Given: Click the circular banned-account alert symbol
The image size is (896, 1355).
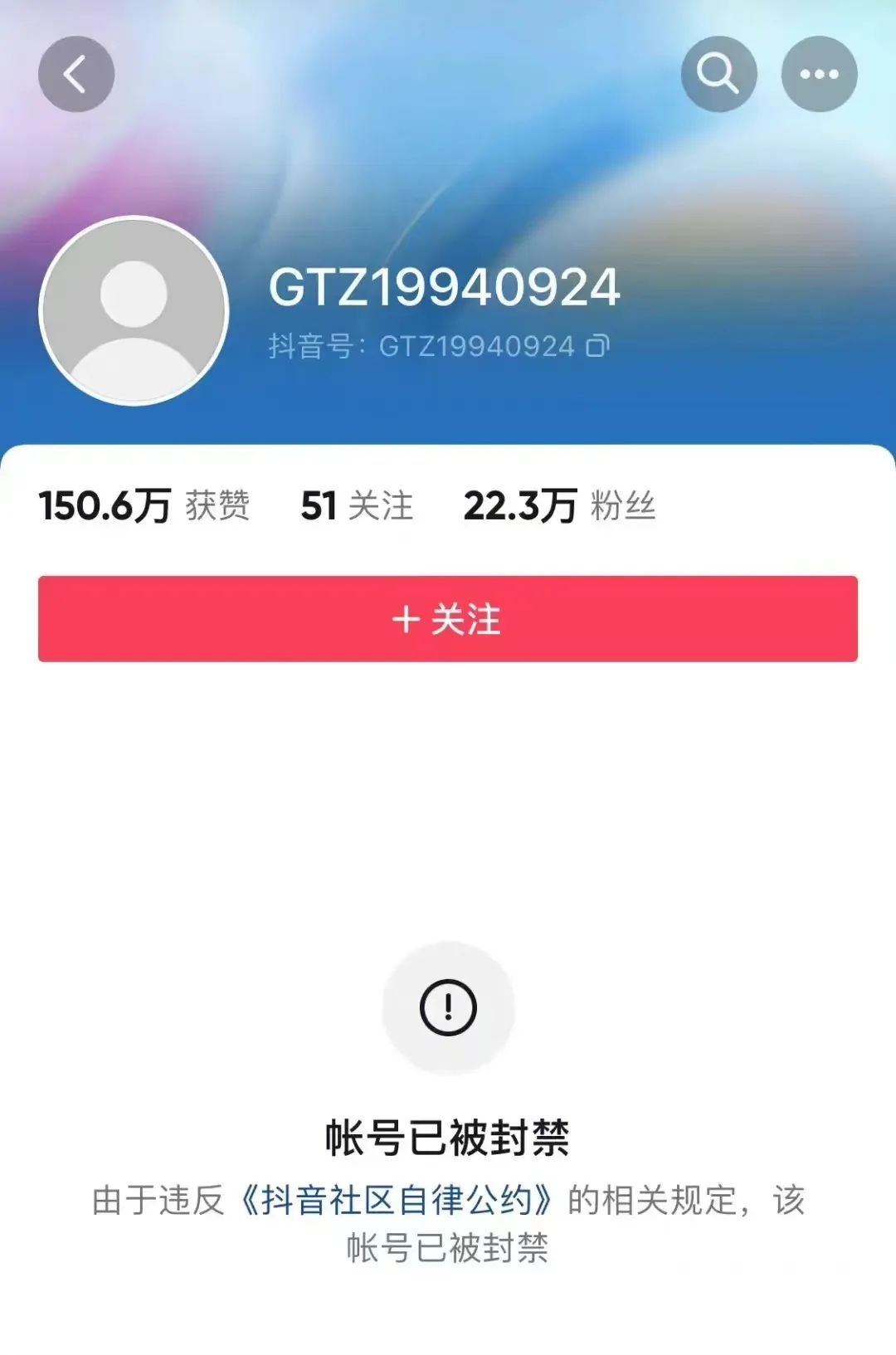Looking at the screenshot, I should (448, 1007).
